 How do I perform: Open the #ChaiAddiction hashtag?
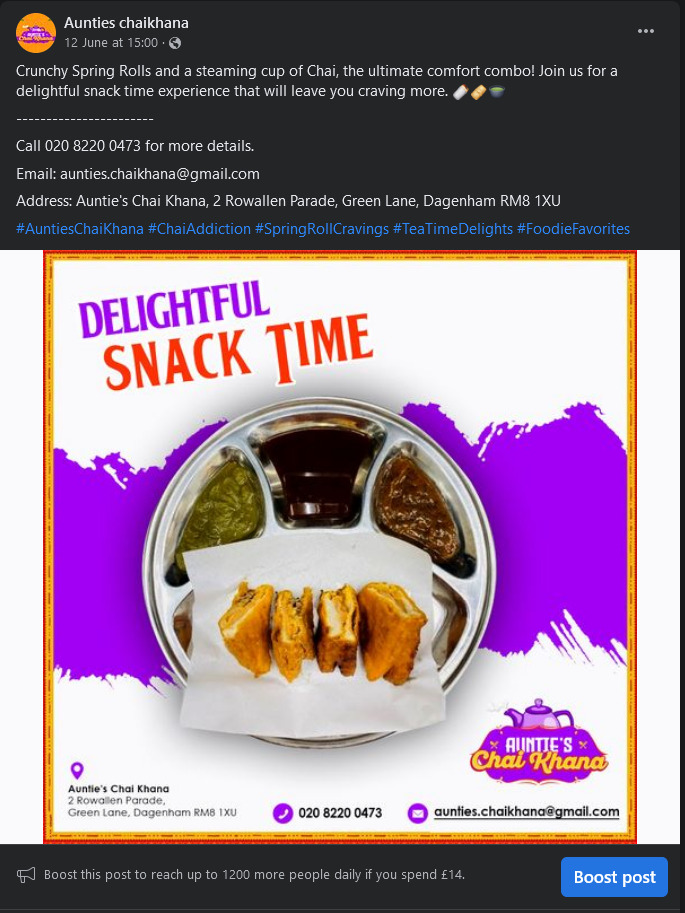click(x=199, y=229)
